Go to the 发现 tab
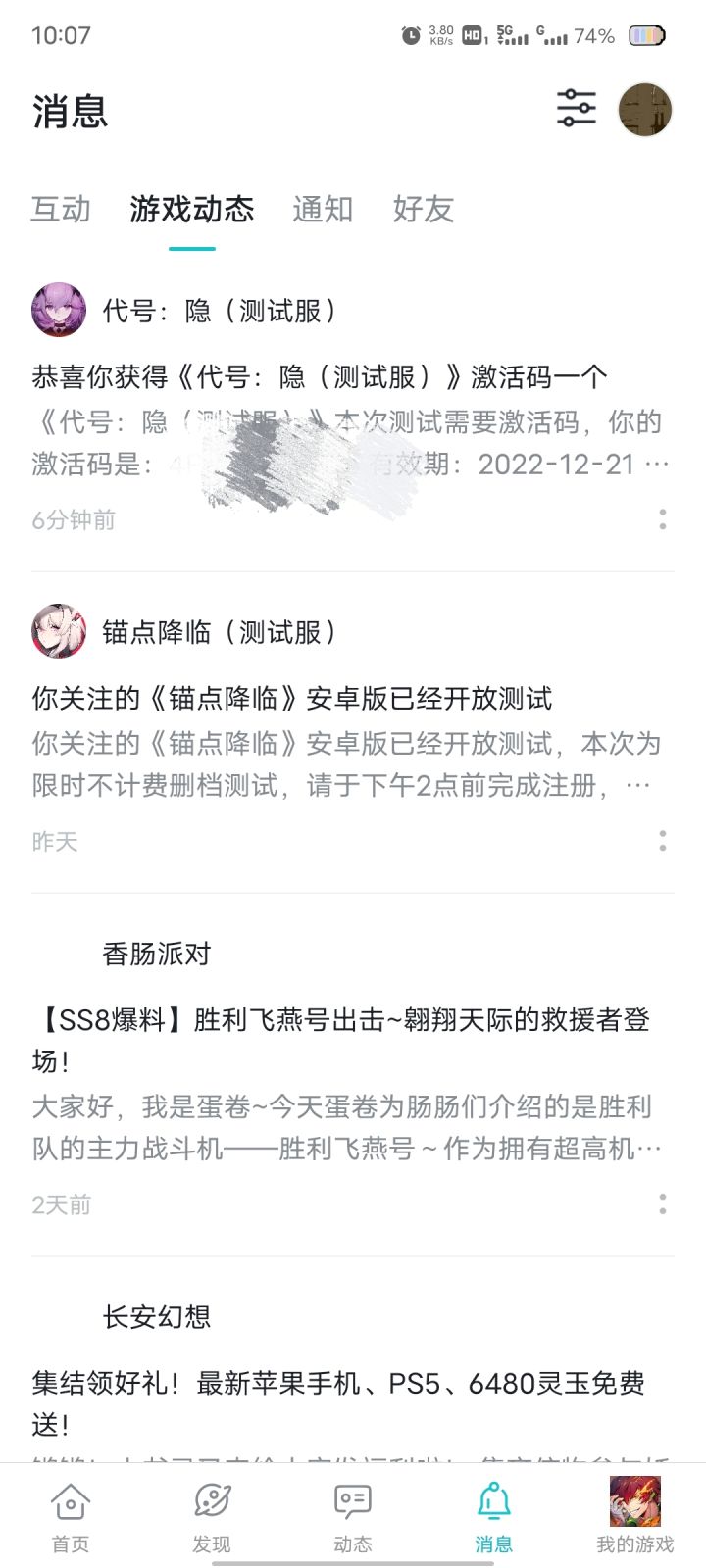706x1568 pixels. click(212, 1515)
